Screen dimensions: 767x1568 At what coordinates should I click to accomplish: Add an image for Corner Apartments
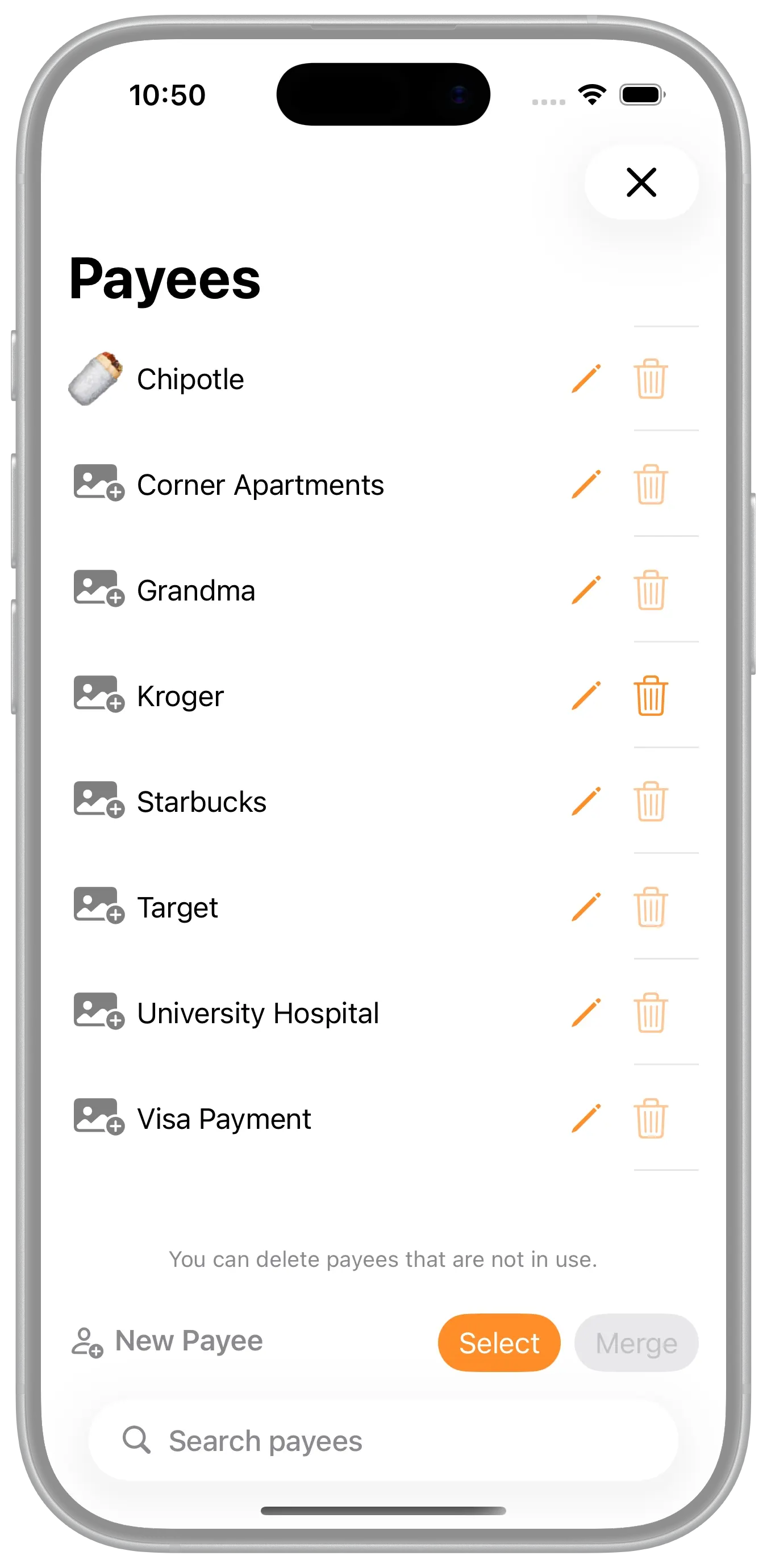[98, 483]
